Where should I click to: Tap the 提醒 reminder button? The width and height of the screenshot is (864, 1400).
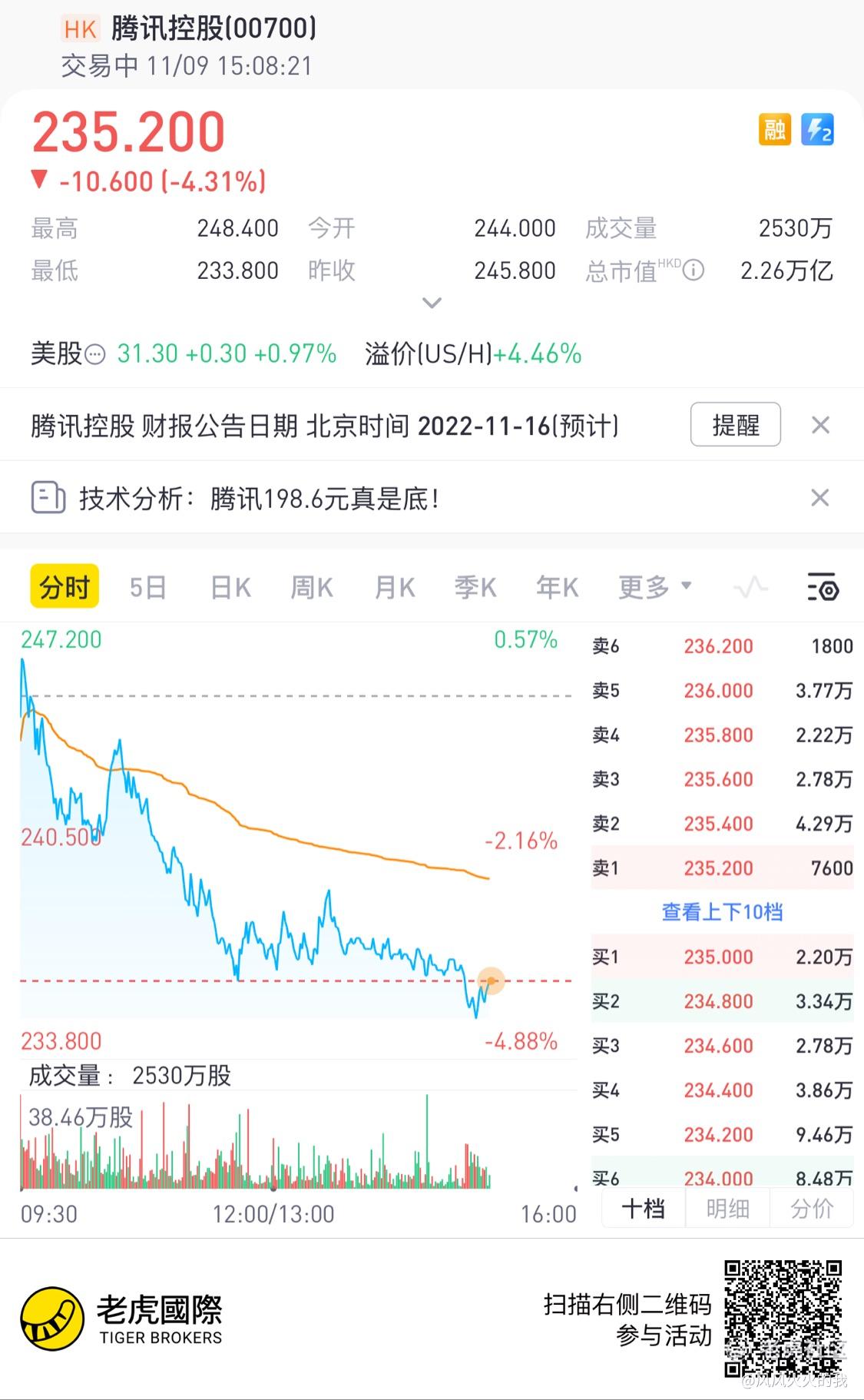tap(735, 425)
